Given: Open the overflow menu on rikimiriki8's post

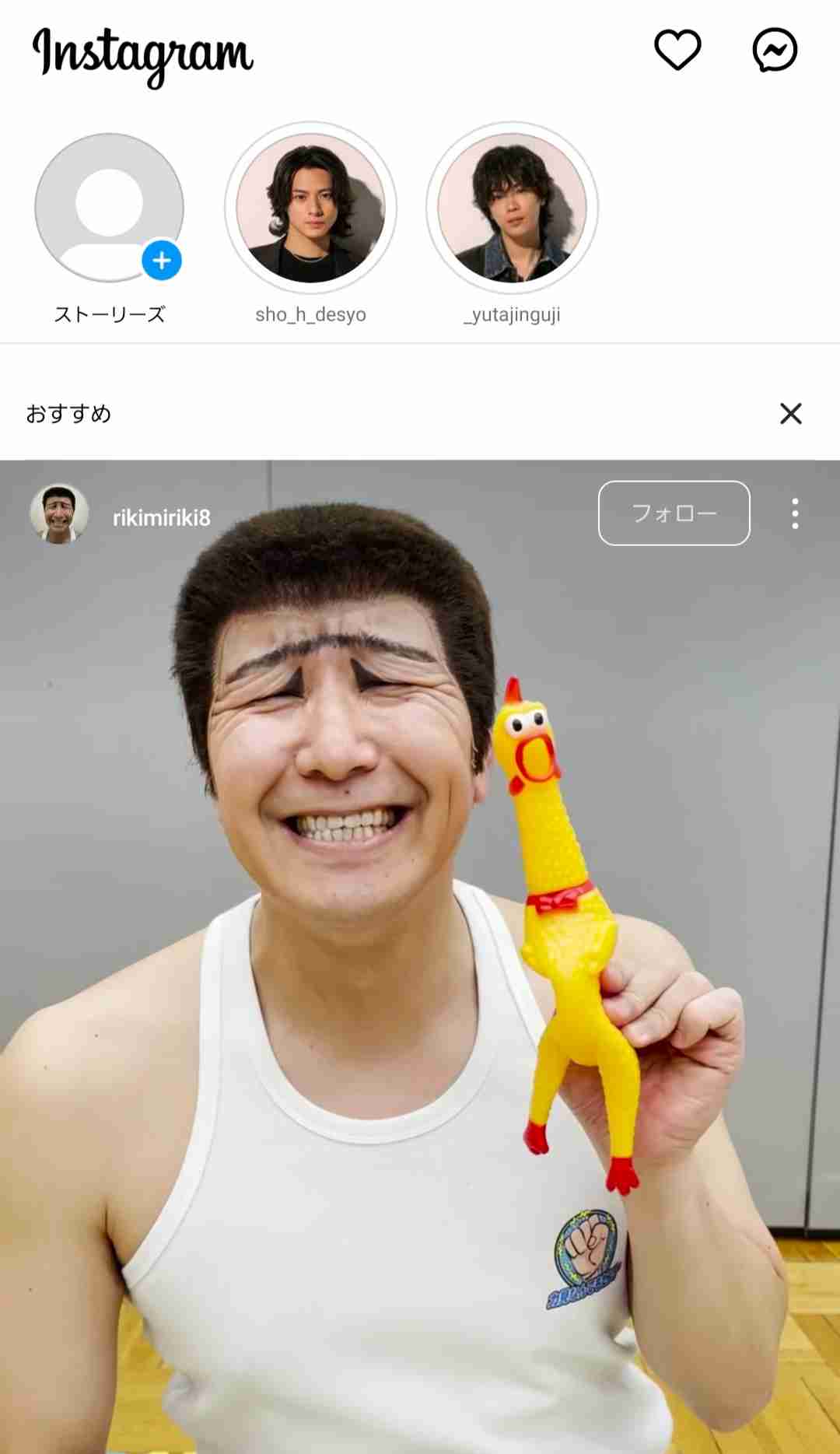Looking at the screenshot, I should tap(795, 513).
